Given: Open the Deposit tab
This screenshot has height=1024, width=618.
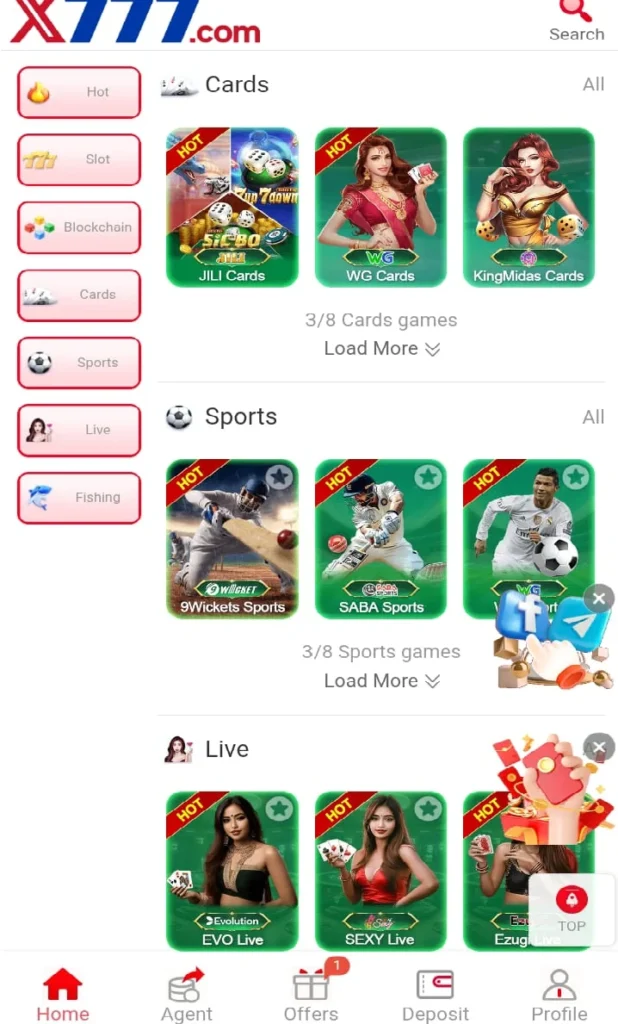Looking at the screenshot, I should (x=435, y=994).
